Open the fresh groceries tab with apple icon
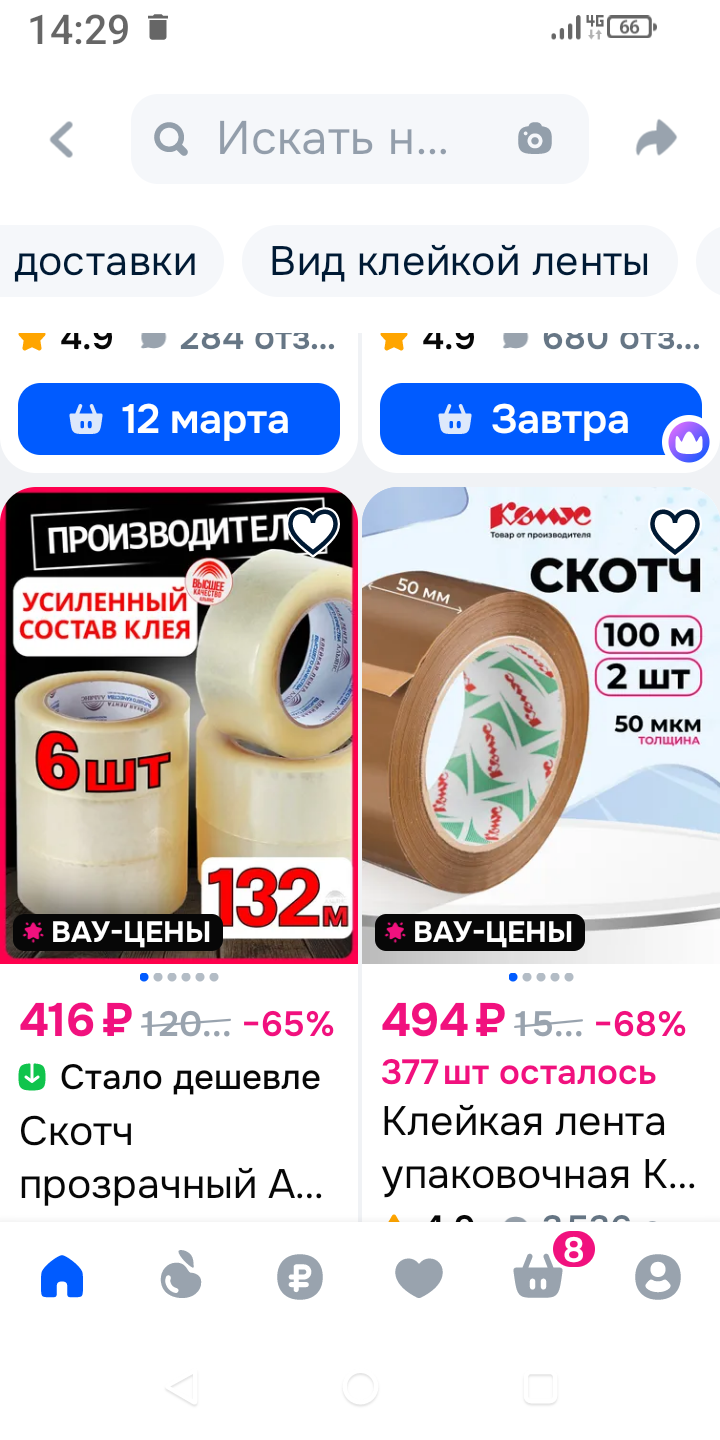This screenshot has height=1440, width=720. pos(181,1277)
